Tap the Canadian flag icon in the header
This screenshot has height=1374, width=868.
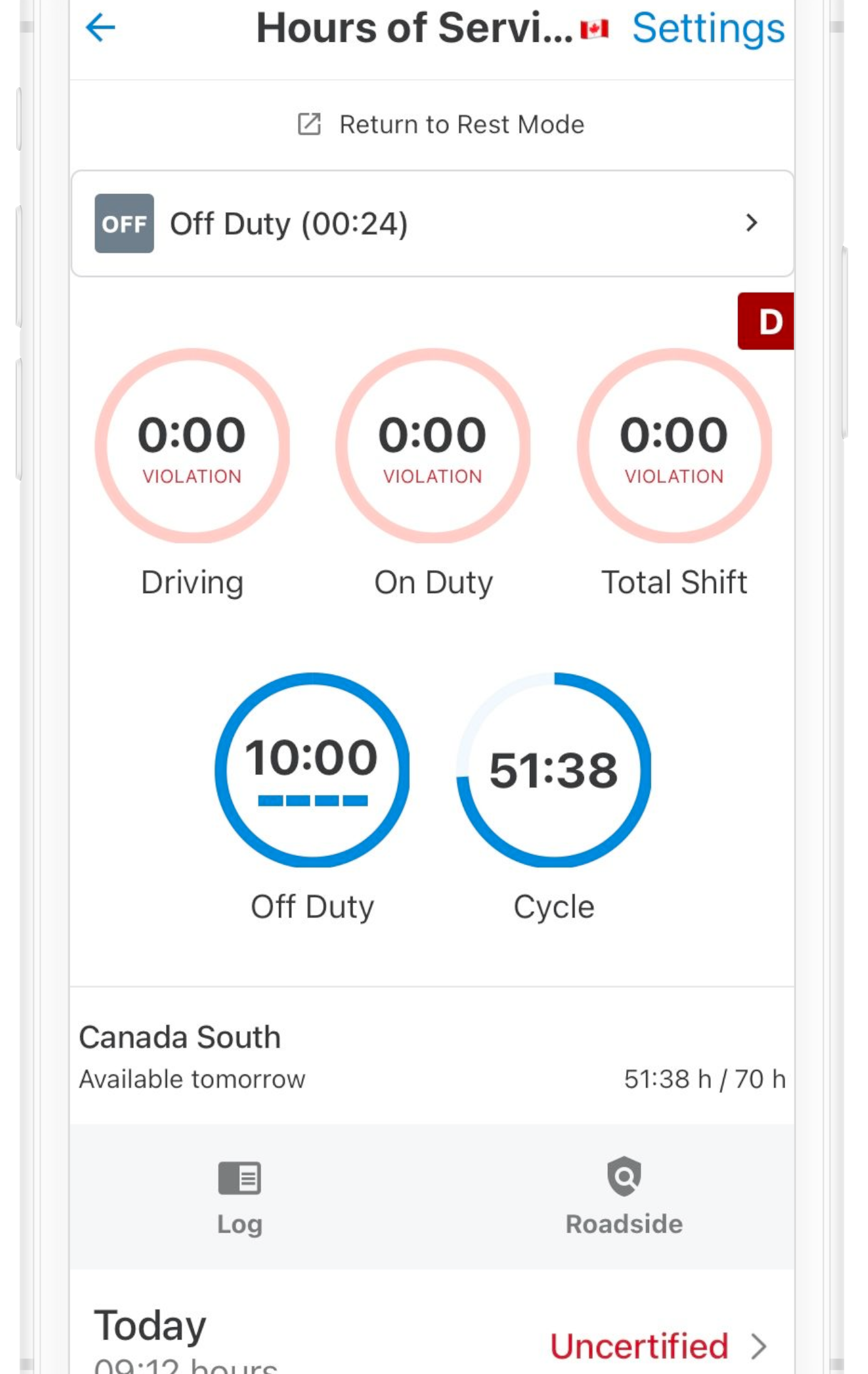pyautogui.click(x=594, y=28)
